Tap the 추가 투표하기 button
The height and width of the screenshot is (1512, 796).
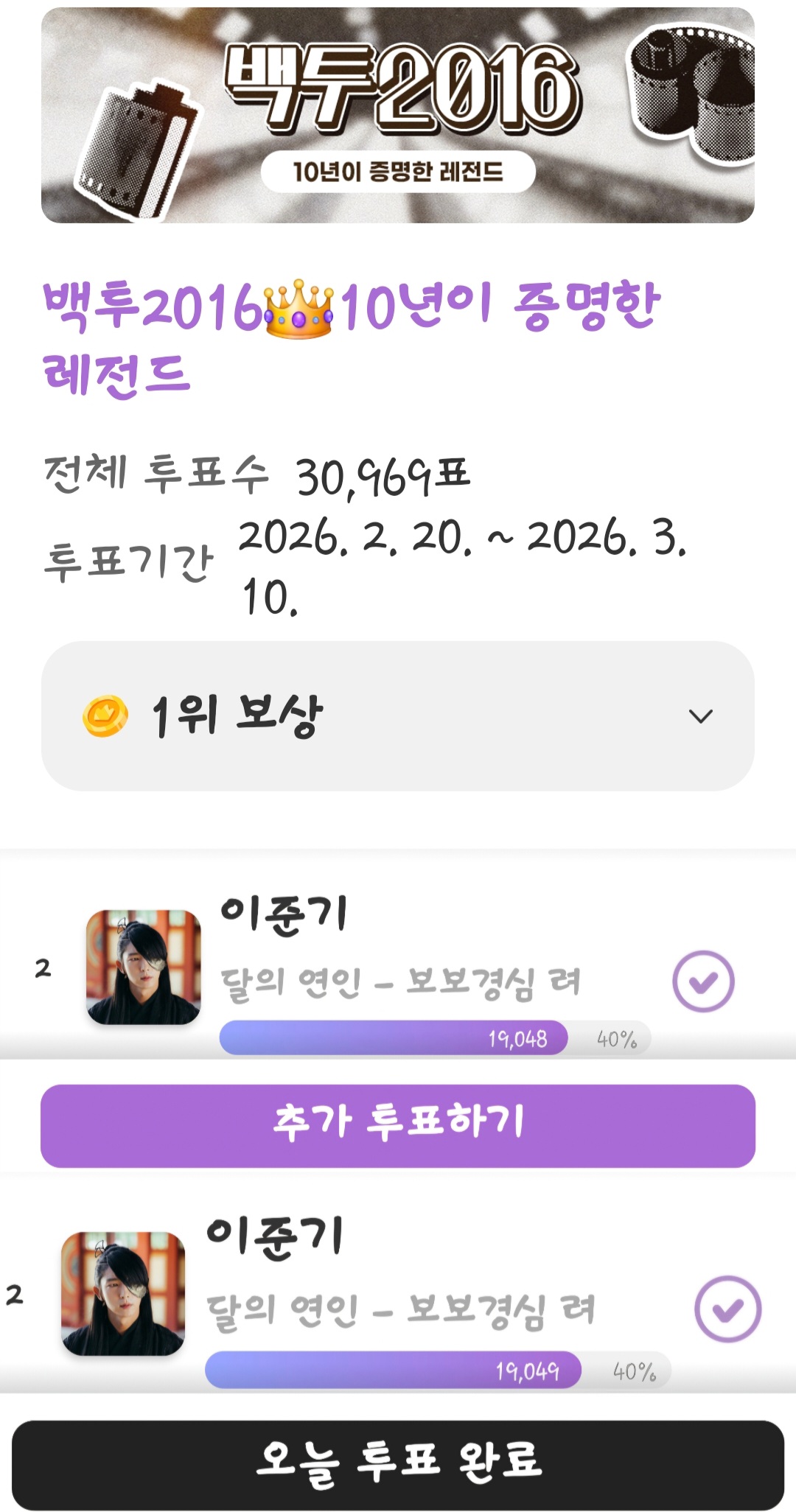[398, 1125]
